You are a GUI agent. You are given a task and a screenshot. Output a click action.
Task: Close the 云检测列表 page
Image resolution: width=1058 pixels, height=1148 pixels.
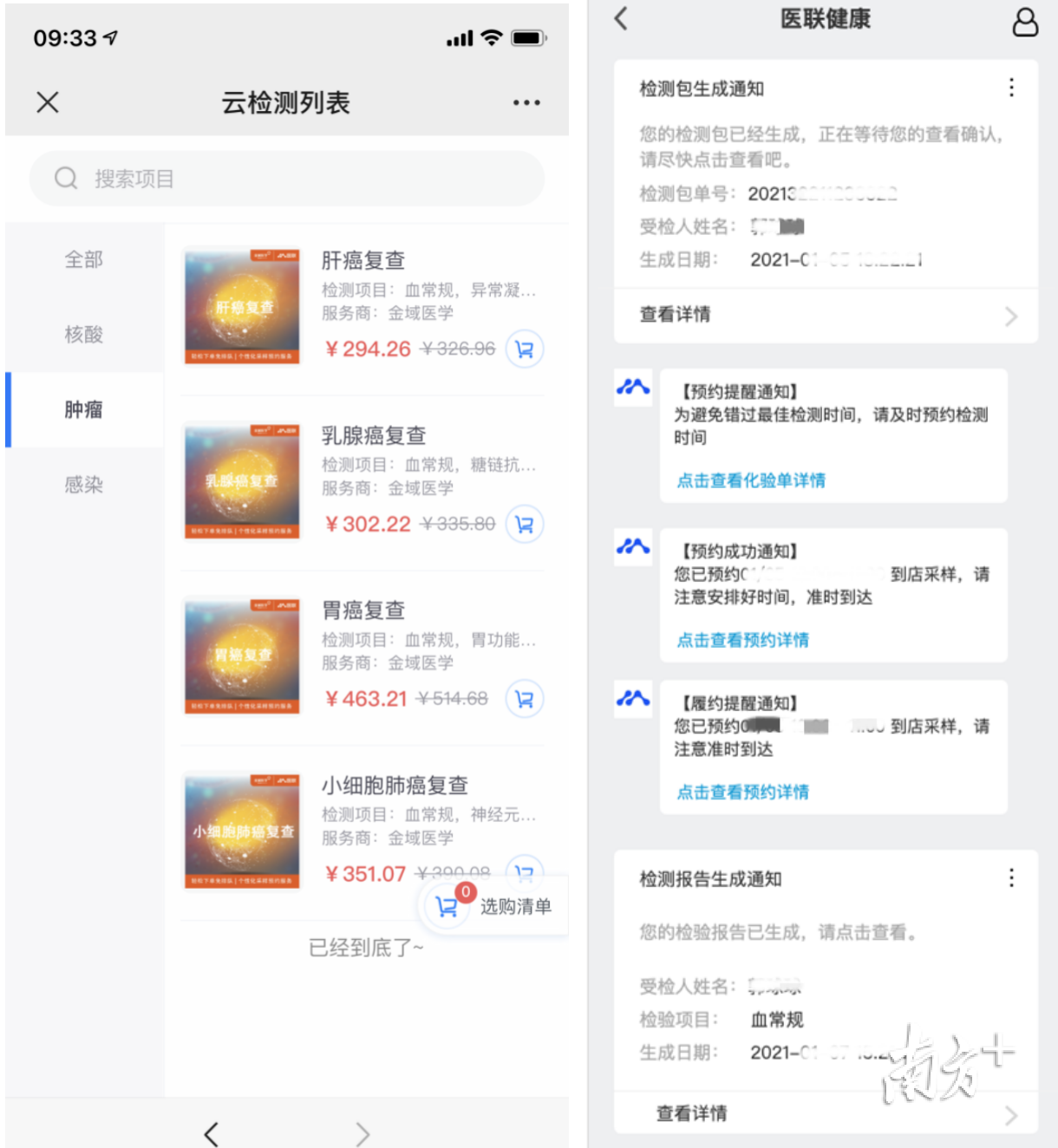(48, 102)
